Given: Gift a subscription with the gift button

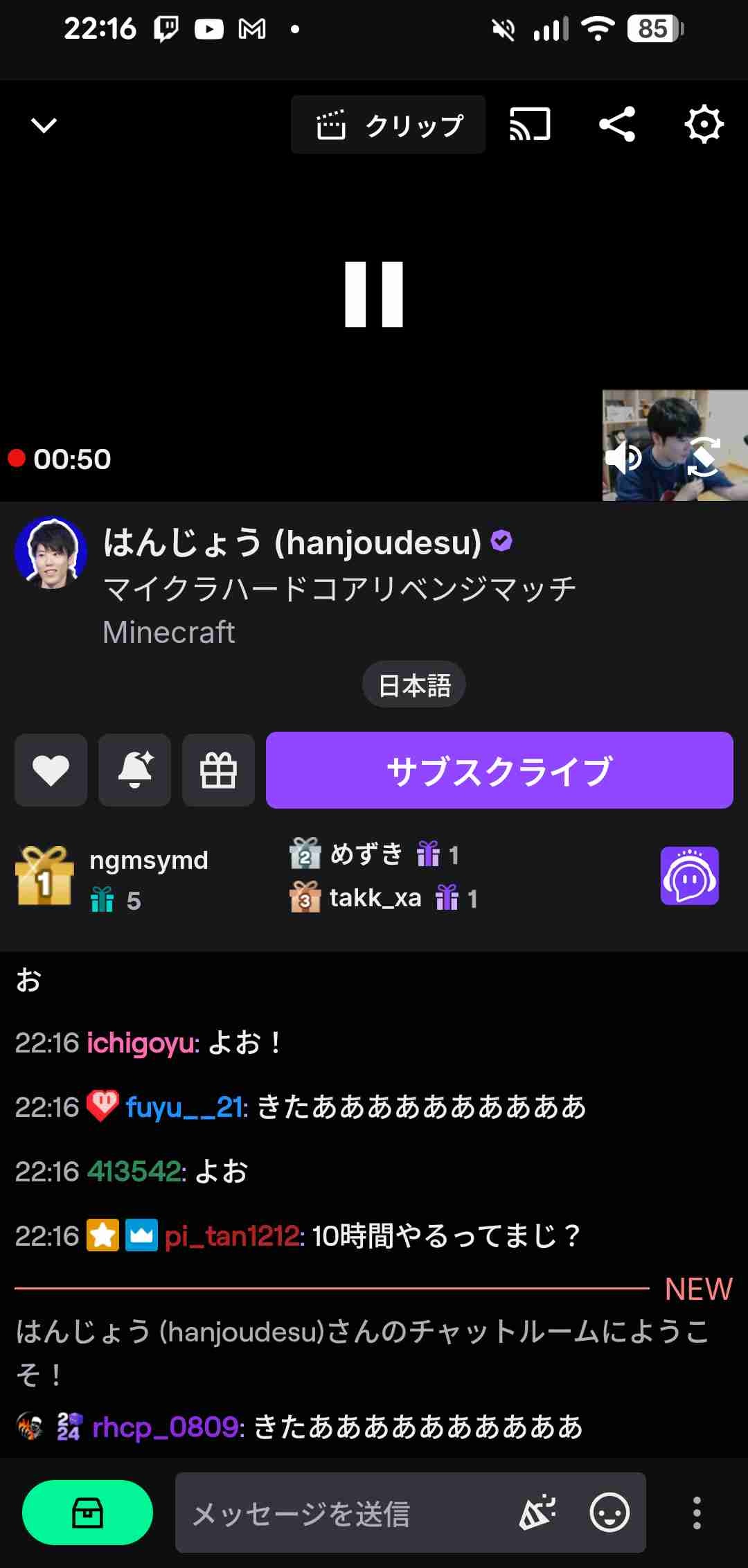Looking at the screenshot, I should (218, 770).
